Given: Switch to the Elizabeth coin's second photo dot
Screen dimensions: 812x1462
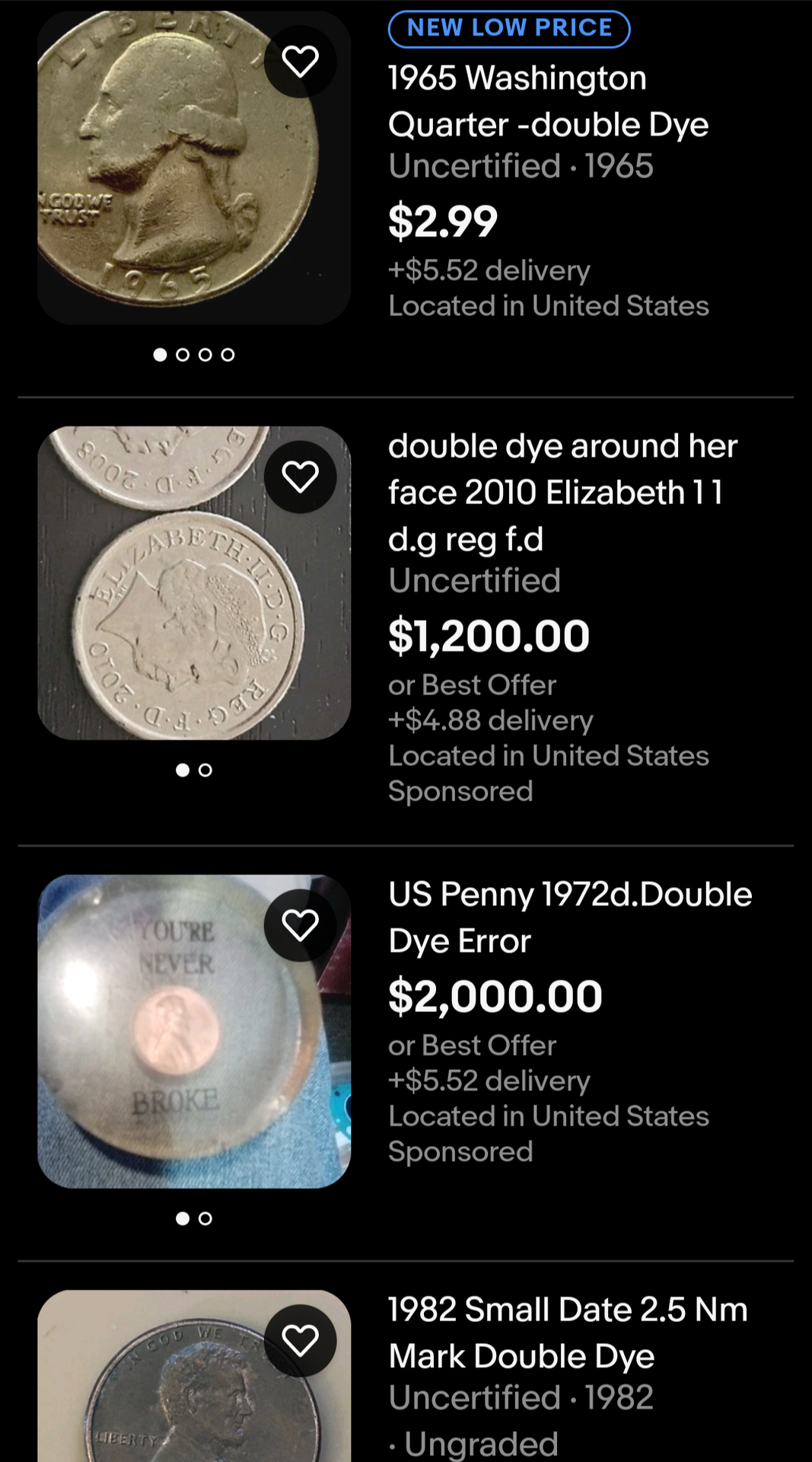Looking at the screenshot, I should (205, 771).
